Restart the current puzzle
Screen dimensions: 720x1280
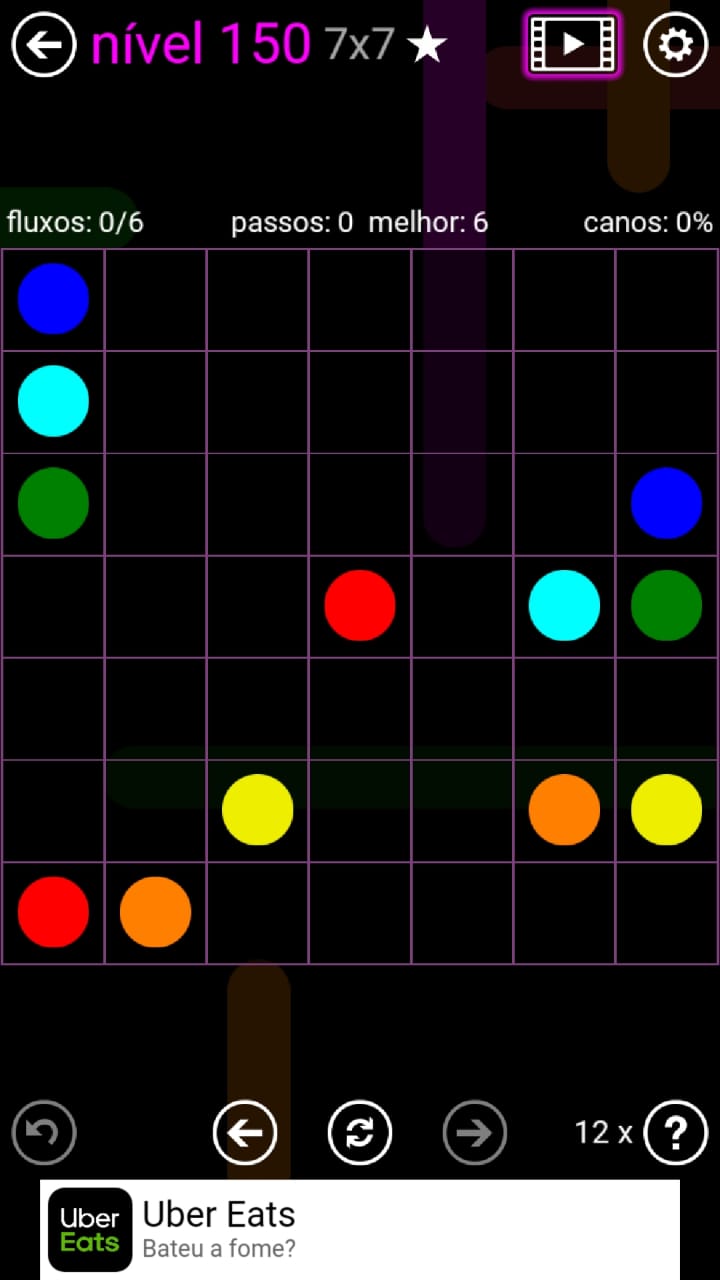pos(360,1133)
